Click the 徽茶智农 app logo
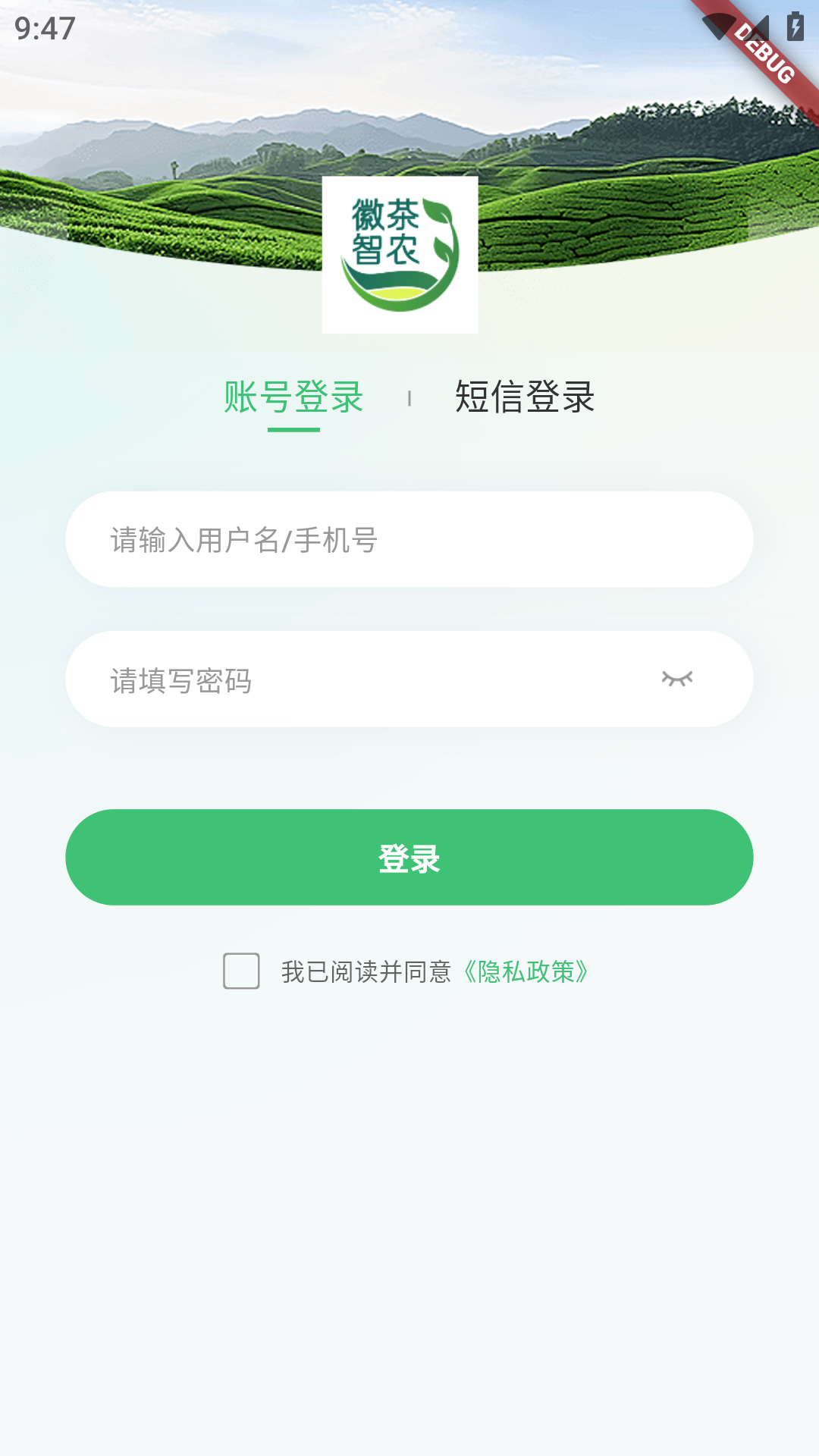819x1456 pixels. click(400, 254)
